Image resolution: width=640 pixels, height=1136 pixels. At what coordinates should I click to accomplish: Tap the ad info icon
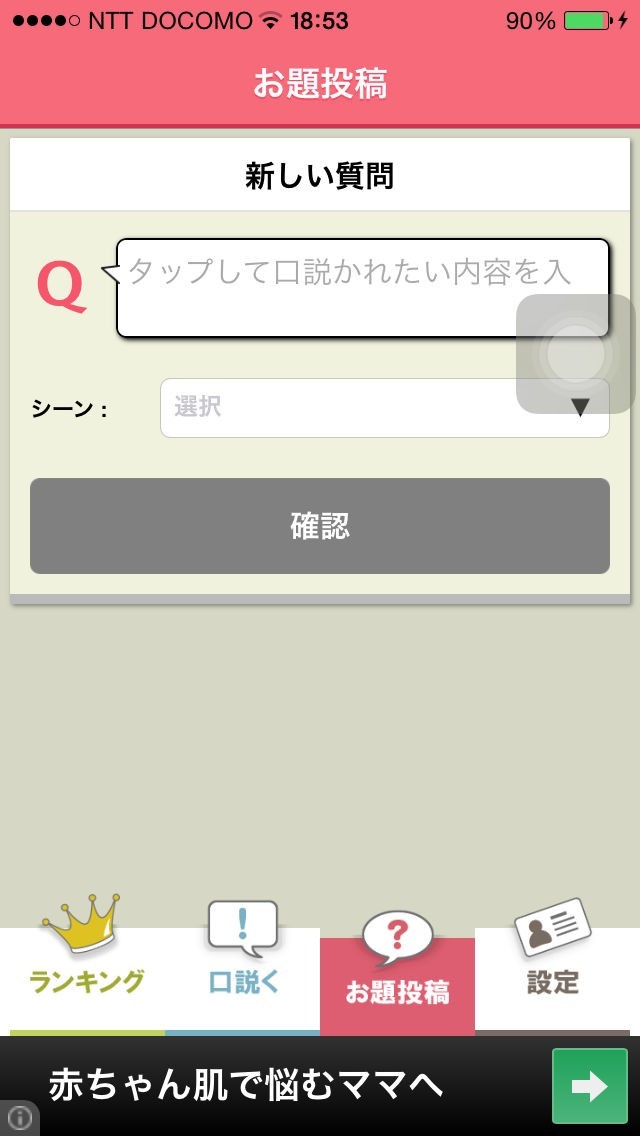17,1118
